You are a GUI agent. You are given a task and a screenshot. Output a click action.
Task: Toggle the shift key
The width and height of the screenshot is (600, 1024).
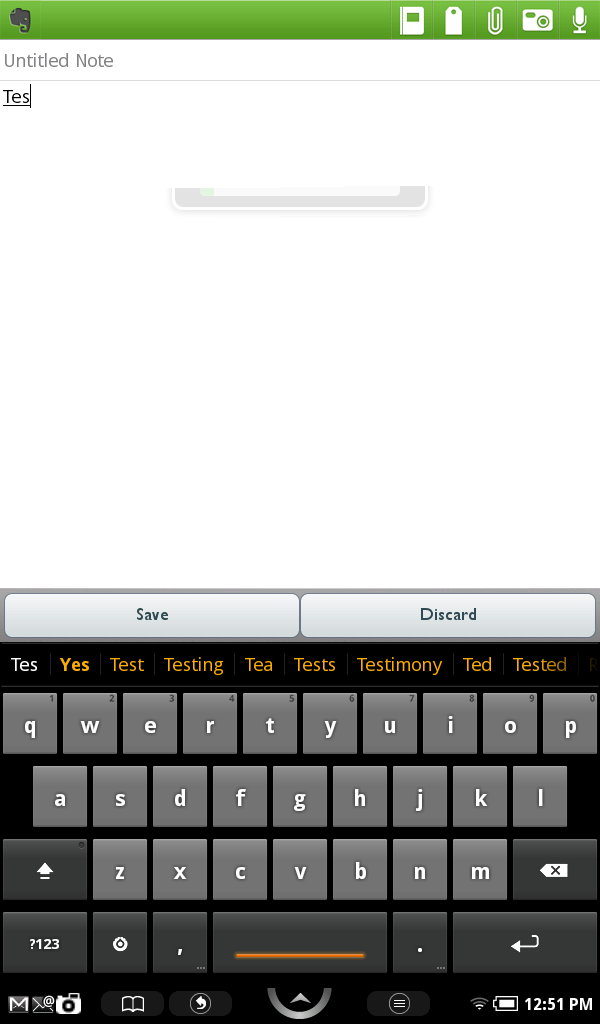[44, 871]
